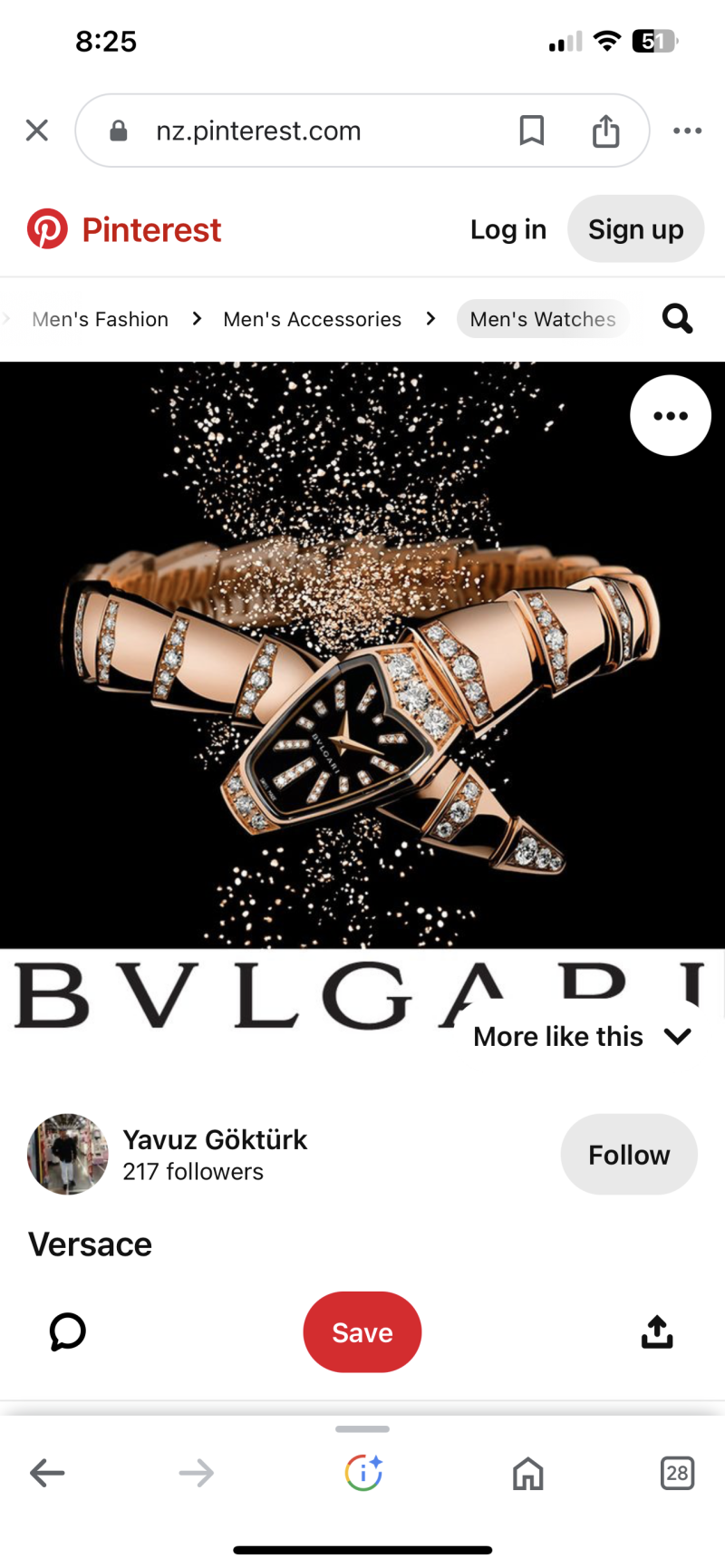Open the browser tab switcher showing 28
The image size is (725, 1568).
click(x=676, y=1473)
